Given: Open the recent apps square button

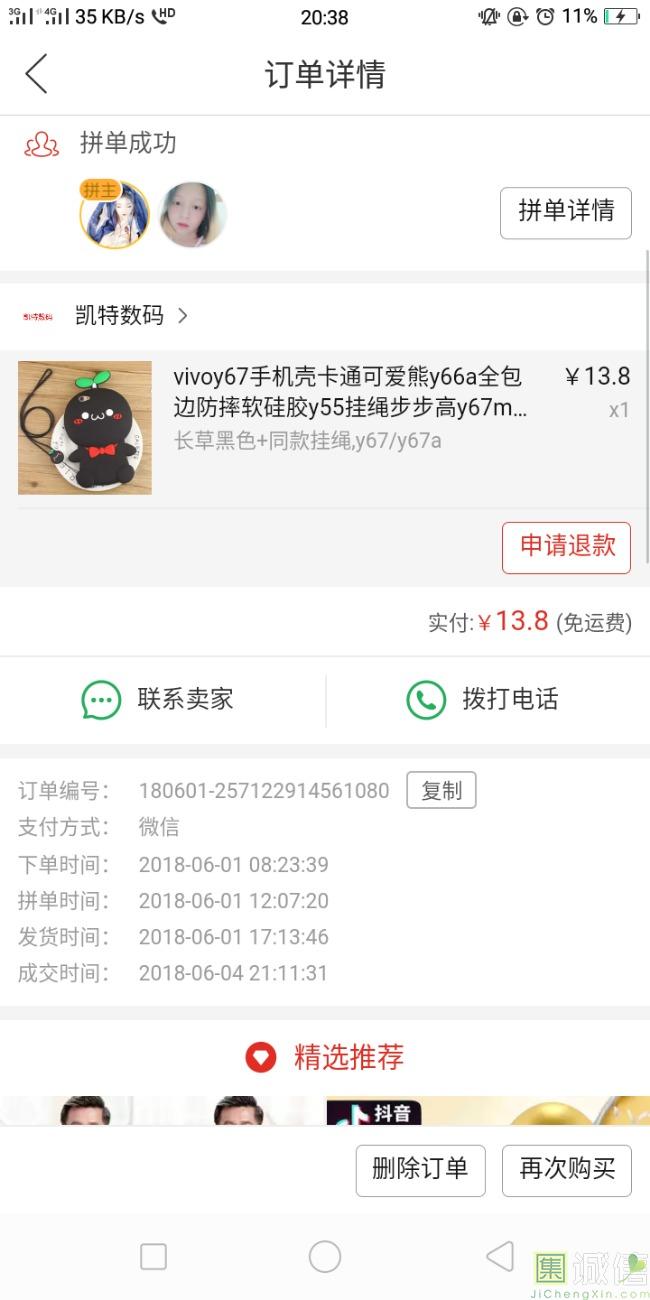Looking at the screenshot, I should click(153, 1256).
